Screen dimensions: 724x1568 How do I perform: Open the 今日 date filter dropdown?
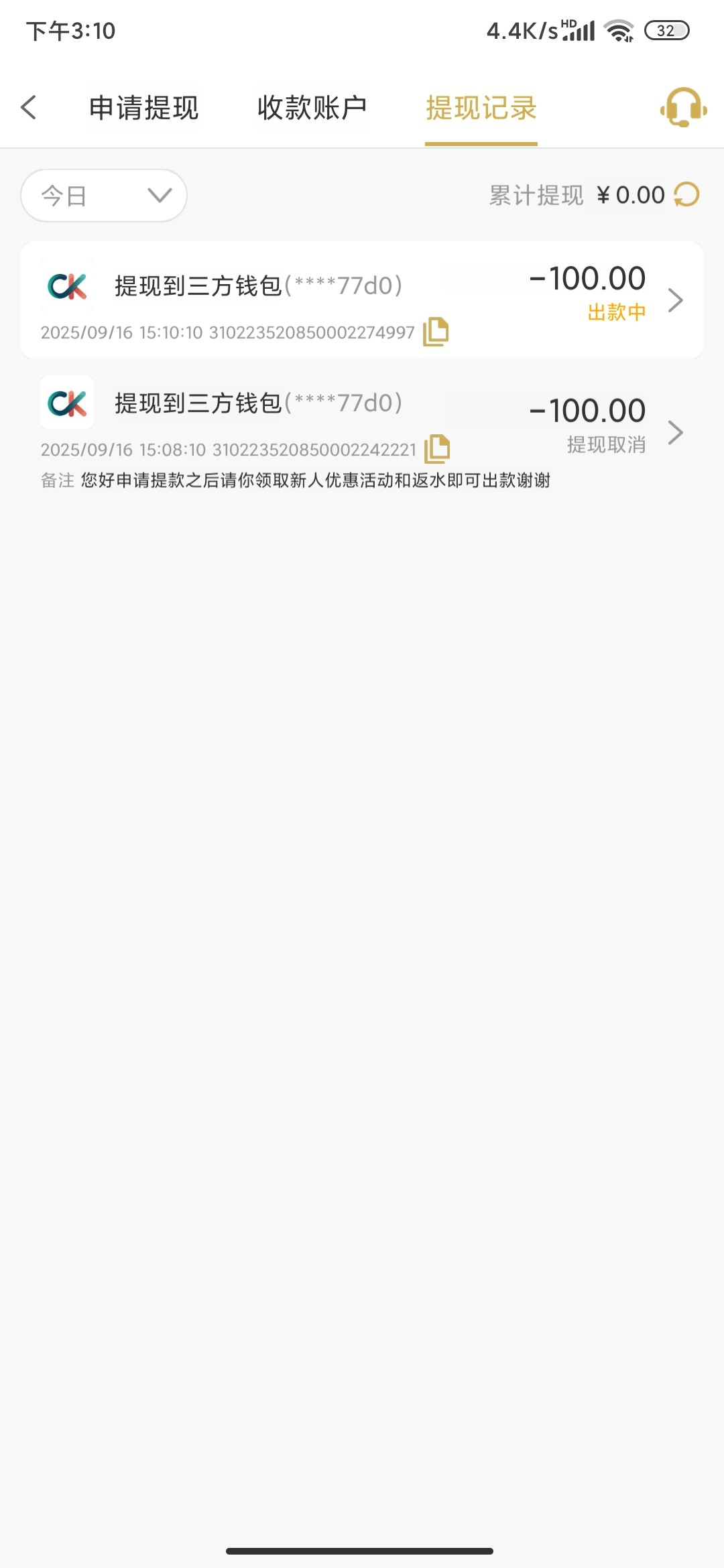pos(103,195)
